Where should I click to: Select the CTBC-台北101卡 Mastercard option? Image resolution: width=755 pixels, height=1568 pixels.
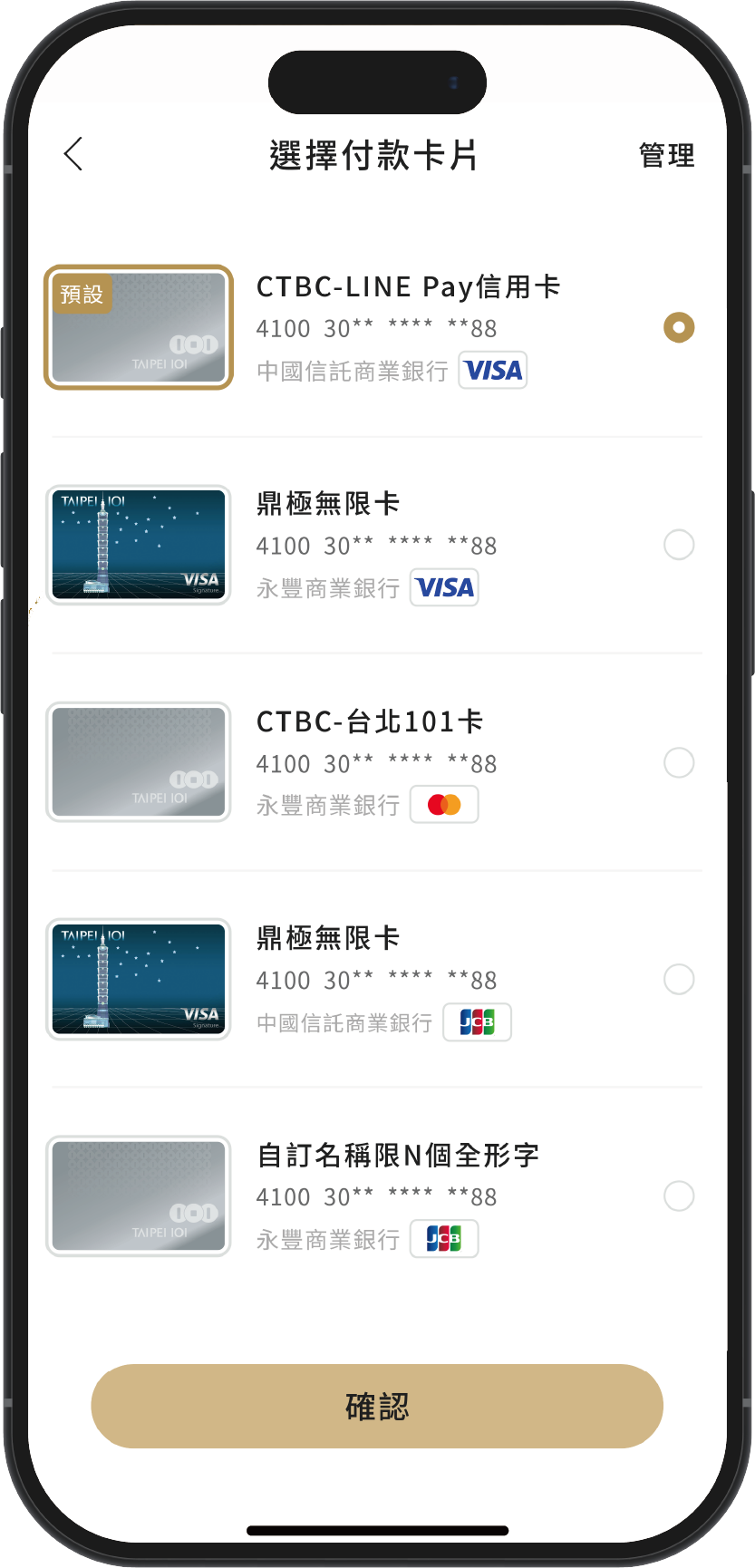(679, 762)
